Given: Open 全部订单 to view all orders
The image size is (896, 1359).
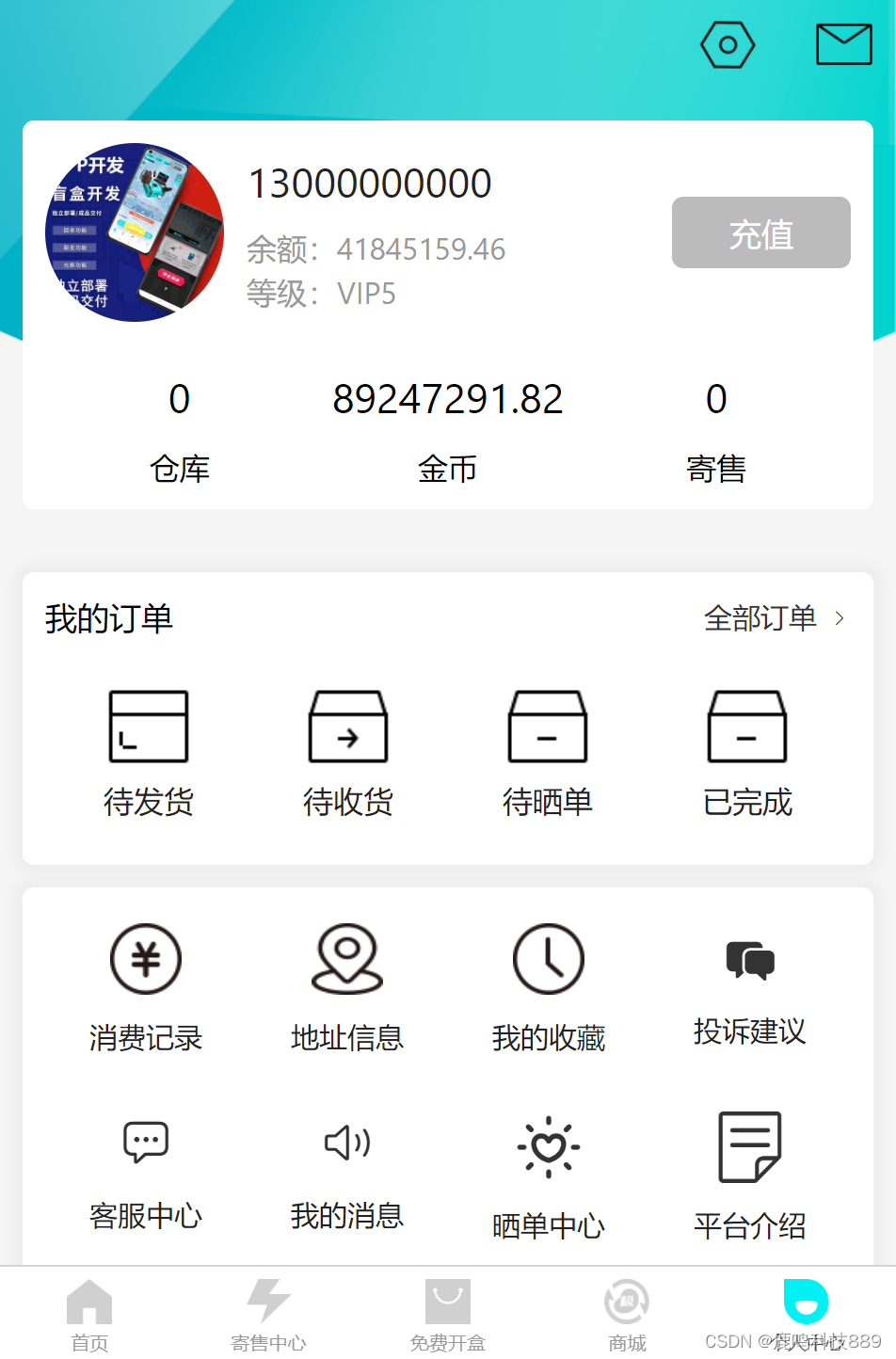Looking at the screenshot, I should [x=773, y=618].
